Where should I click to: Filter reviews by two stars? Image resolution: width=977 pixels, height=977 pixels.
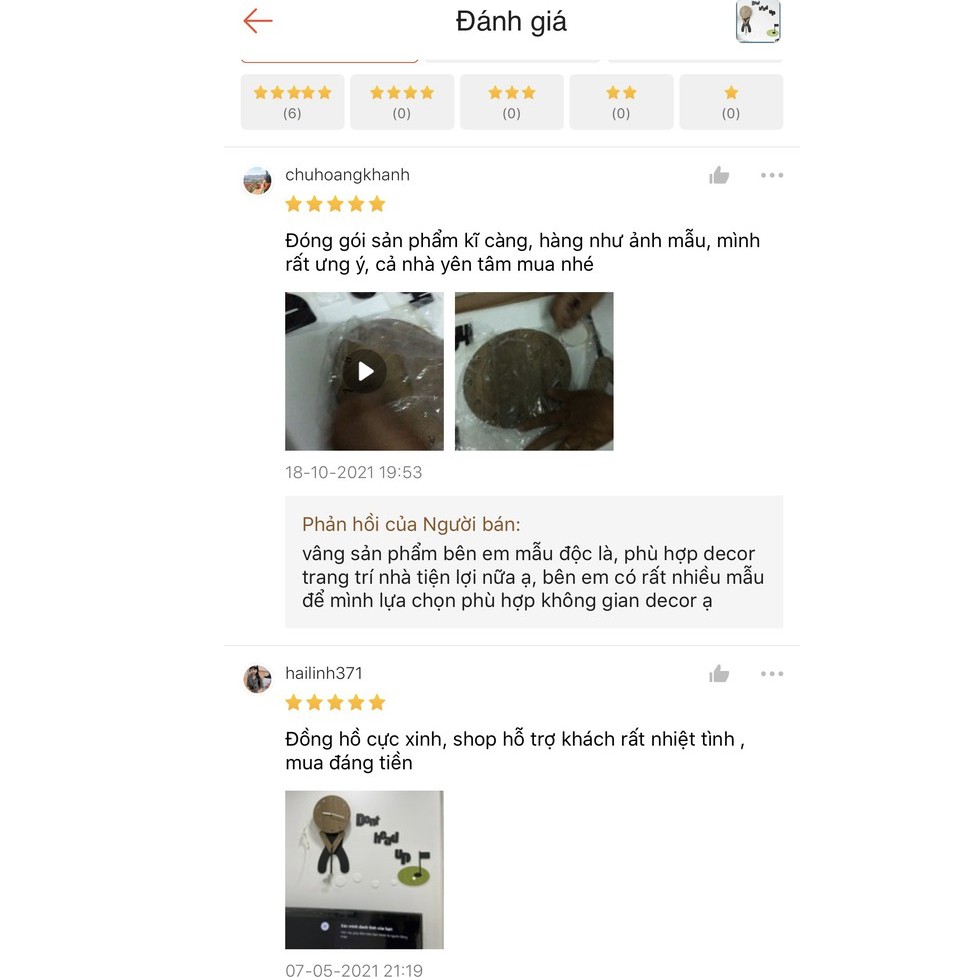click(621, 102)
